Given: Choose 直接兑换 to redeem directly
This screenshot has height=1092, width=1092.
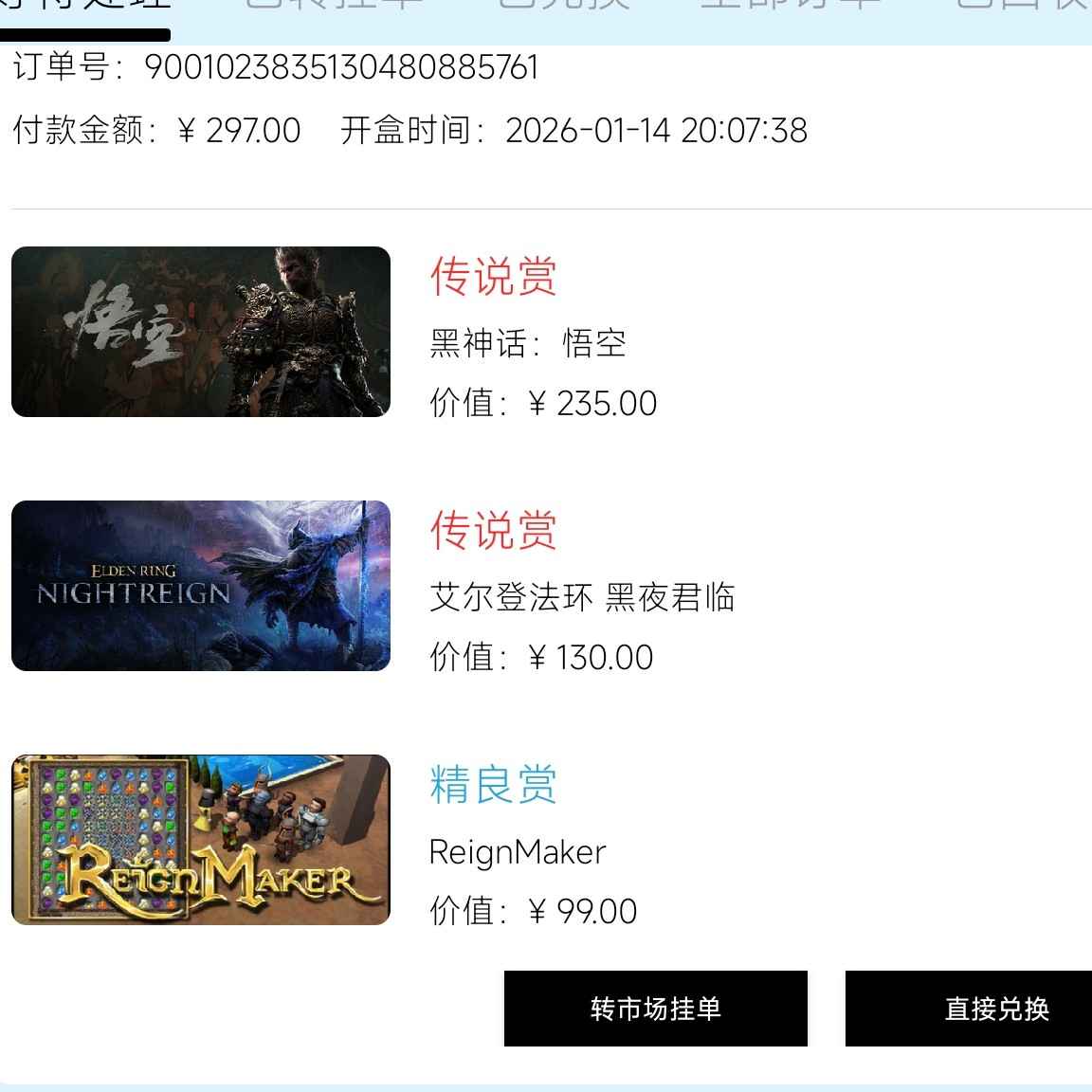Looking at the screenshot, I should [969, 1009].
